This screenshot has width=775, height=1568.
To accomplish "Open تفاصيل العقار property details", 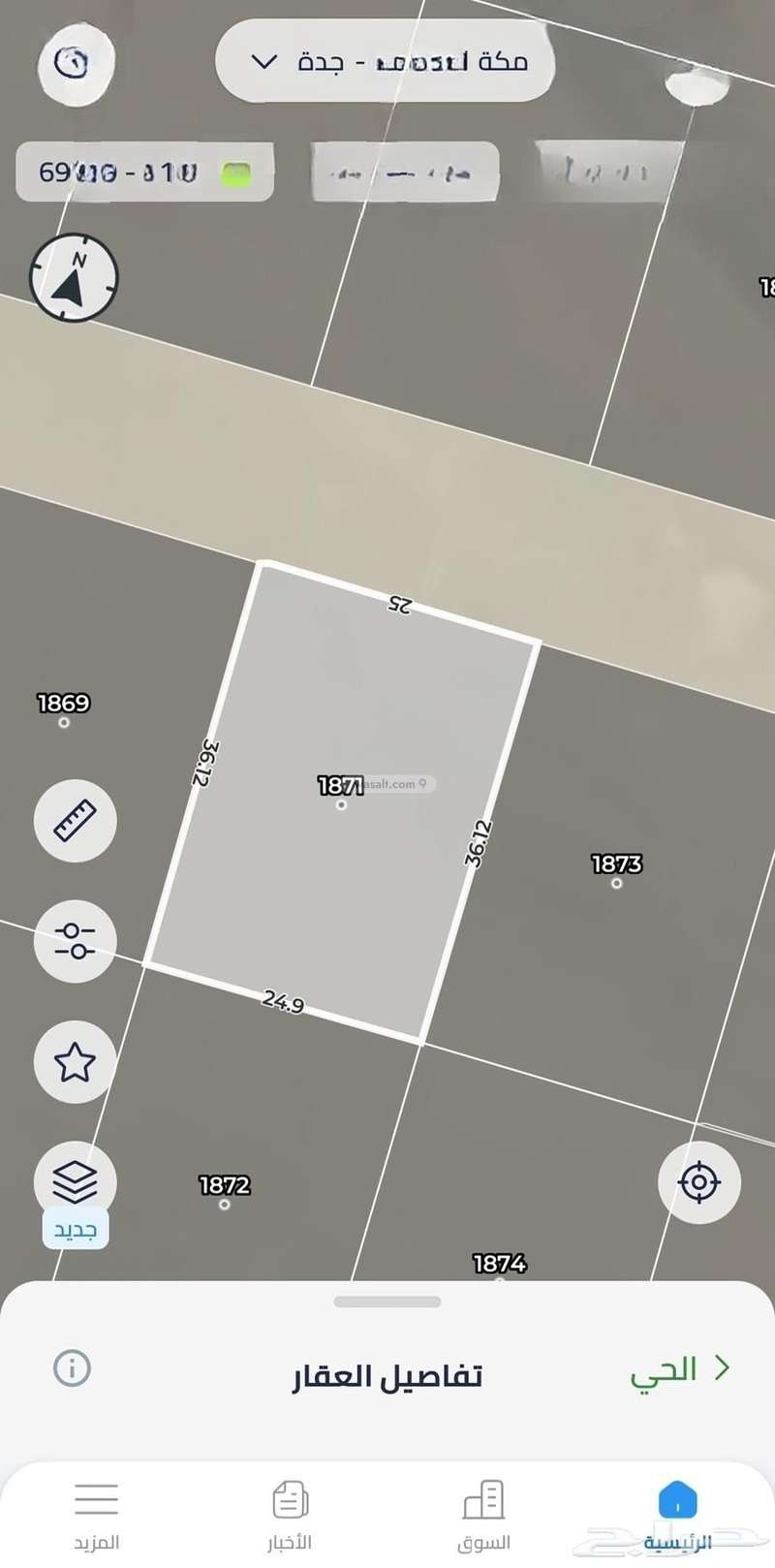I will pos(387,1374).
